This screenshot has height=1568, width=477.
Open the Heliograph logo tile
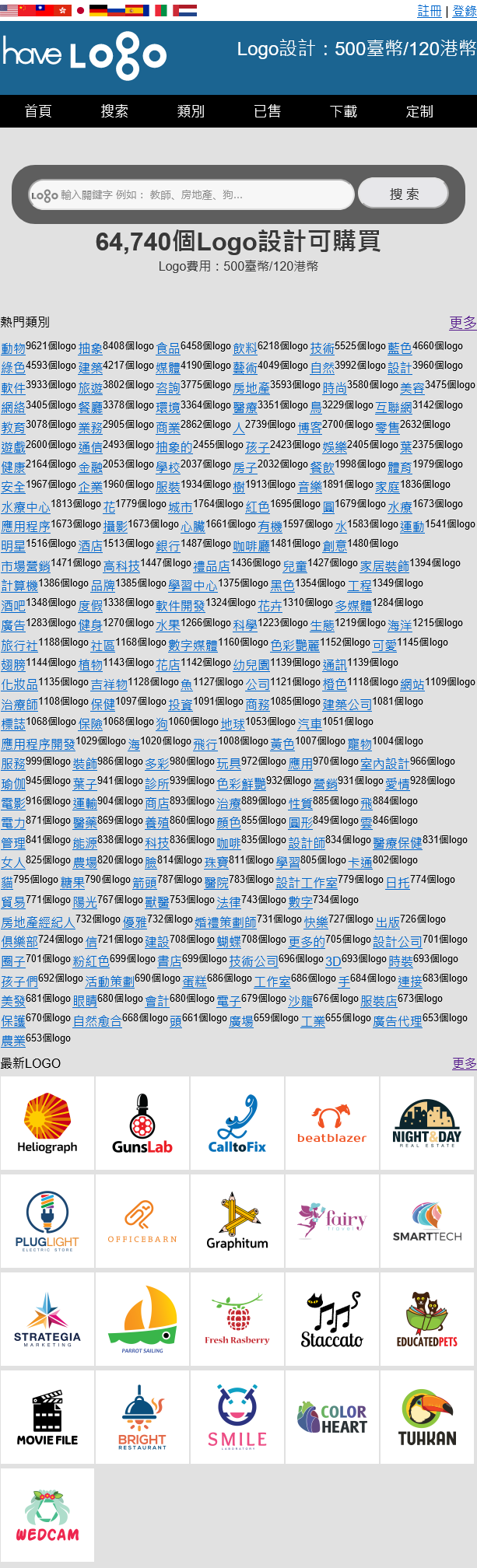coord(47,1123)
